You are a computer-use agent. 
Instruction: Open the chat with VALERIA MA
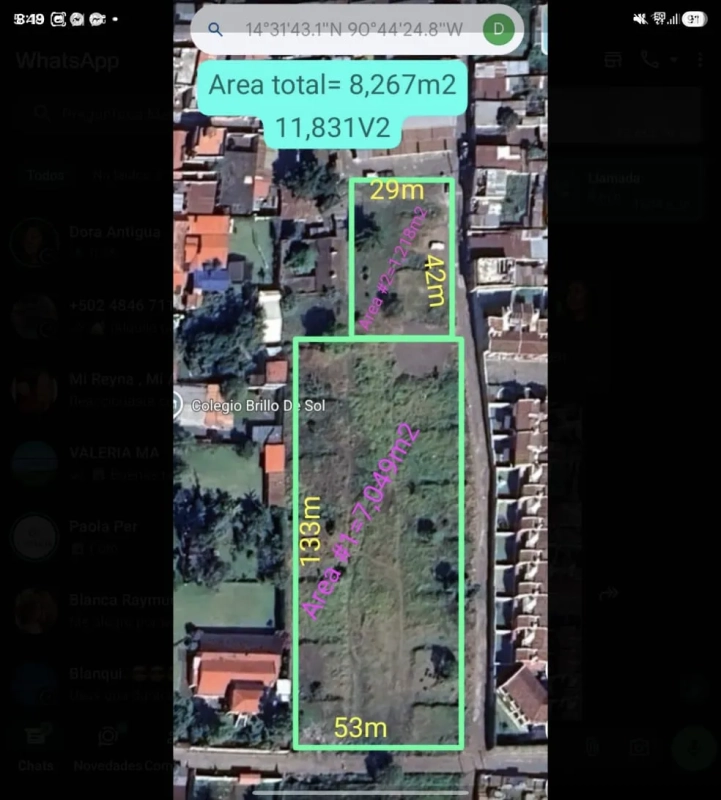(90, 462)
